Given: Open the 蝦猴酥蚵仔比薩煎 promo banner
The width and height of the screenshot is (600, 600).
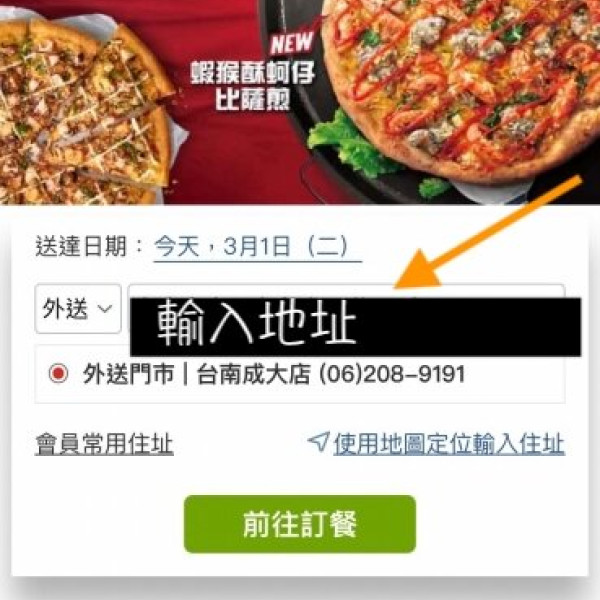Looking at the screenshot, I should coord(300,100).
